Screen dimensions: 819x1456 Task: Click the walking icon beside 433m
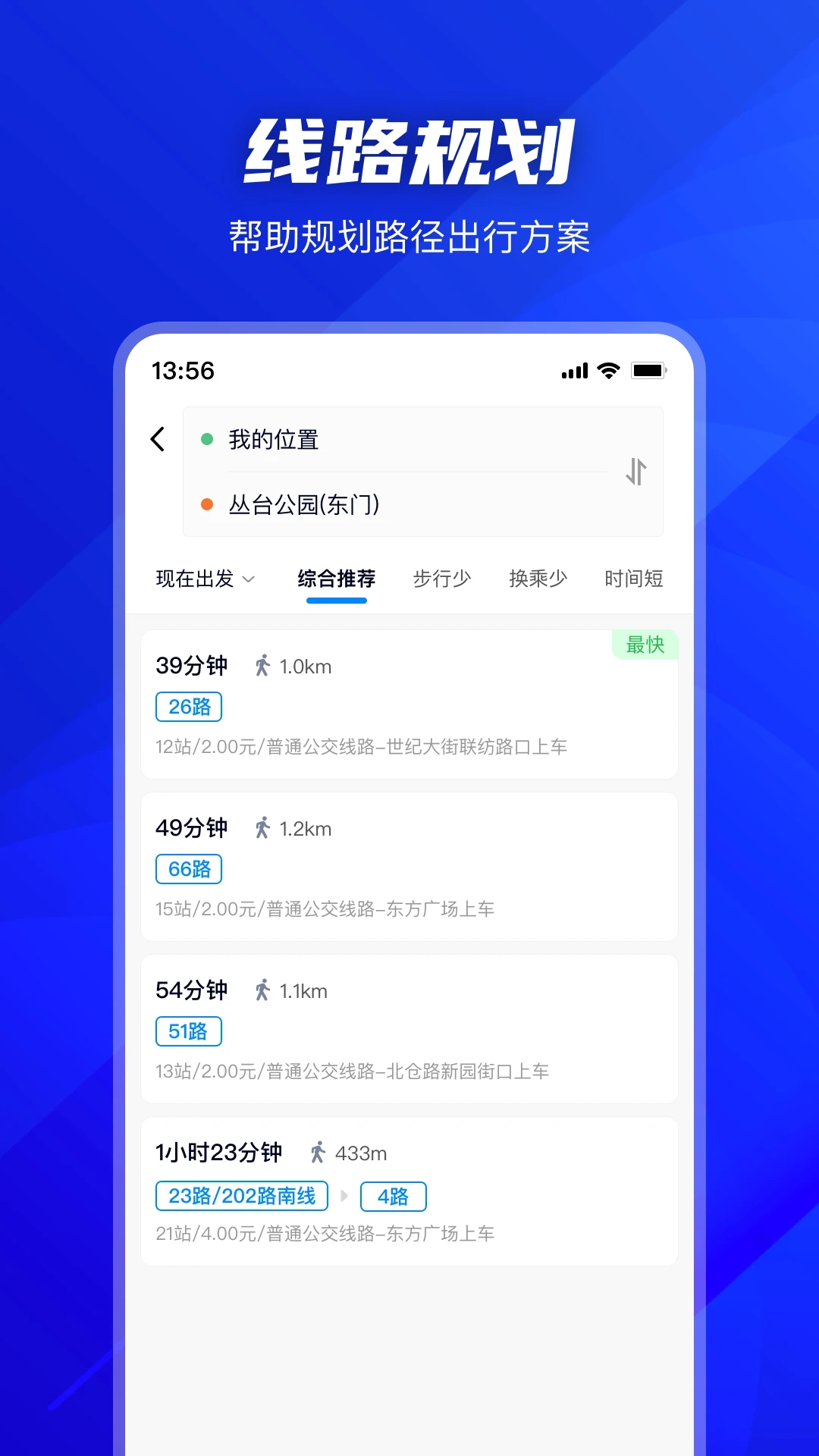(319, 1151)
